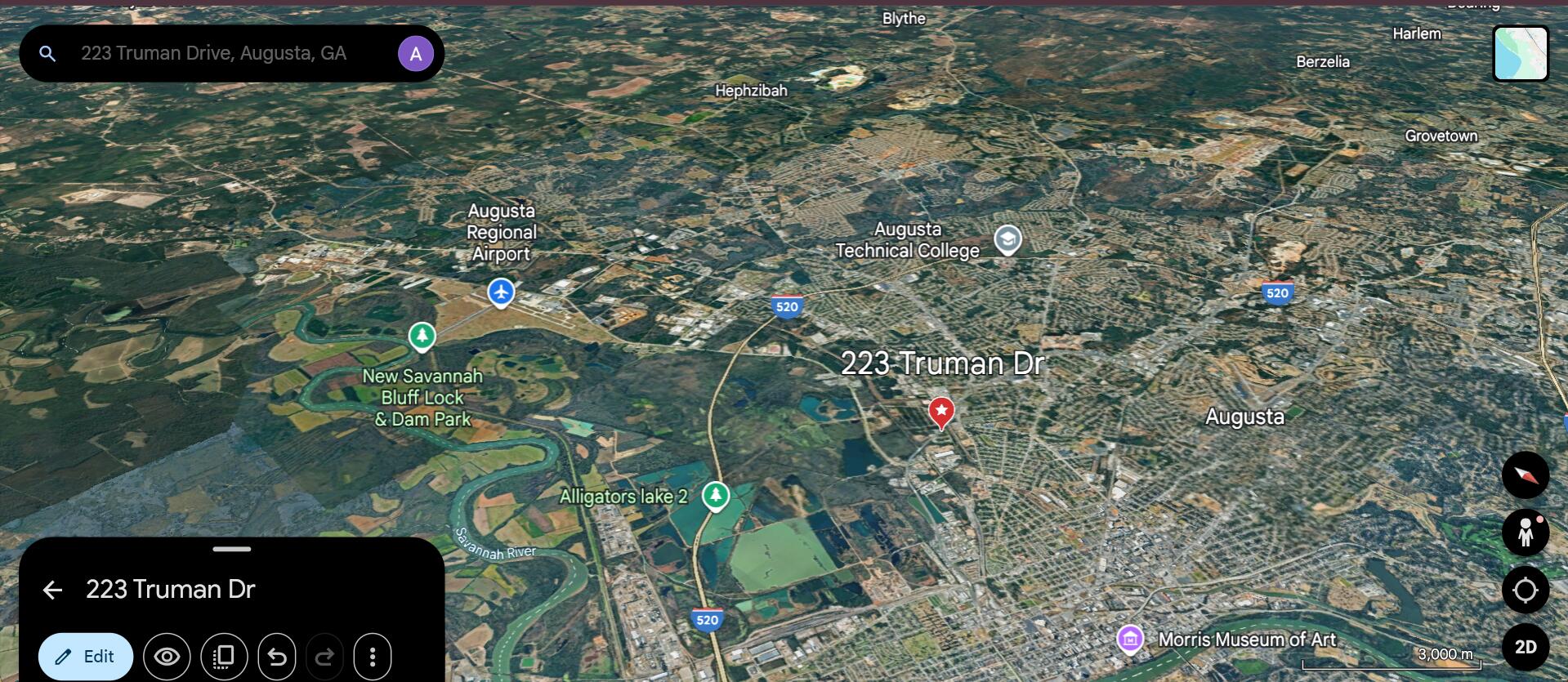Edit the 223 Truman Dr placemark

point(86,657)
